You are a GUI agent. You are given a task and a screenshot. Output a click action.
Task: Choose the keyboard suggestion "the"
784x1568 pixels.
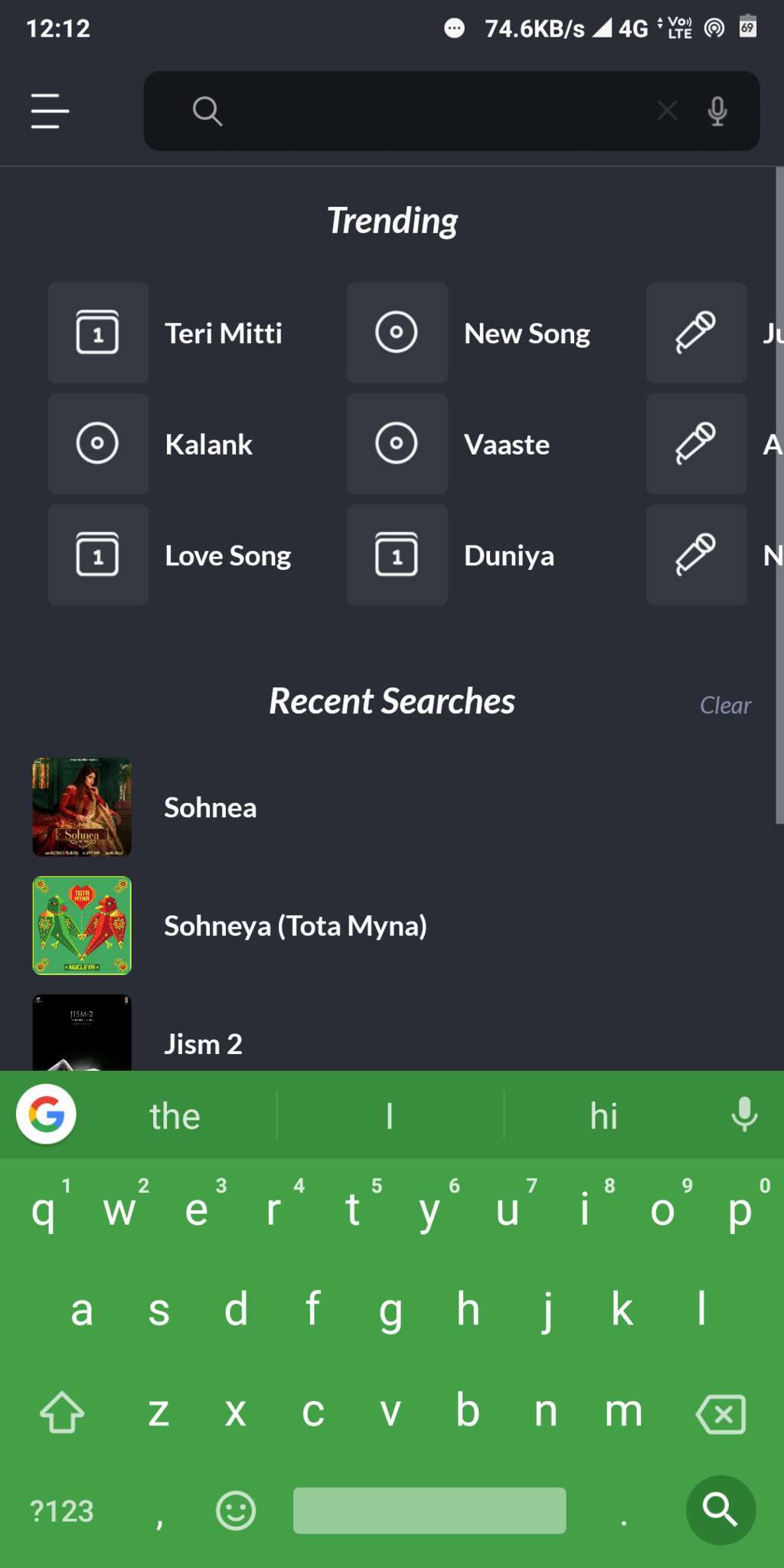[x=175, y=1116]
